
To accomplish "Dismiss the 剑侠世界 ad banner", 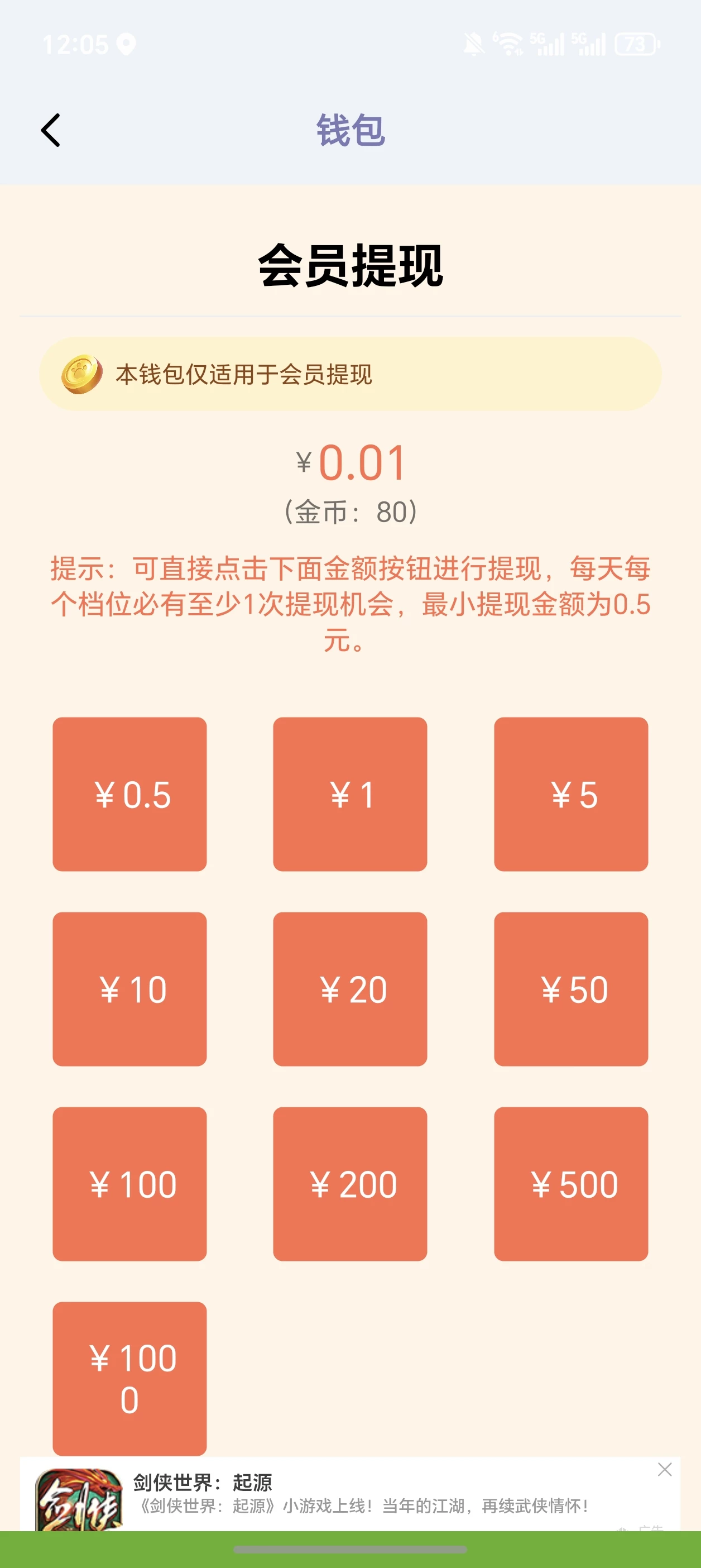I will (x=665, y=1470).
